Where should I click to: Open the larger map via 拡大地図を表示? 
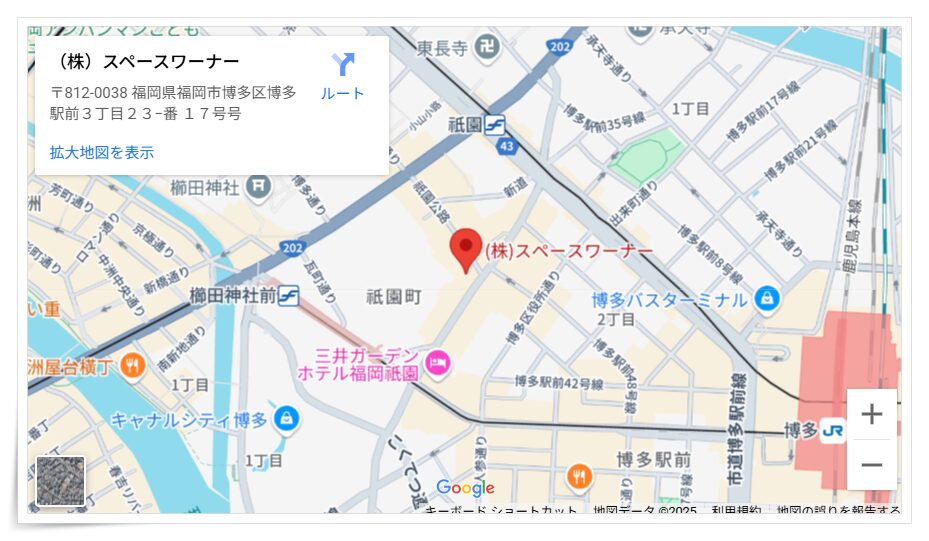[102, 153]
